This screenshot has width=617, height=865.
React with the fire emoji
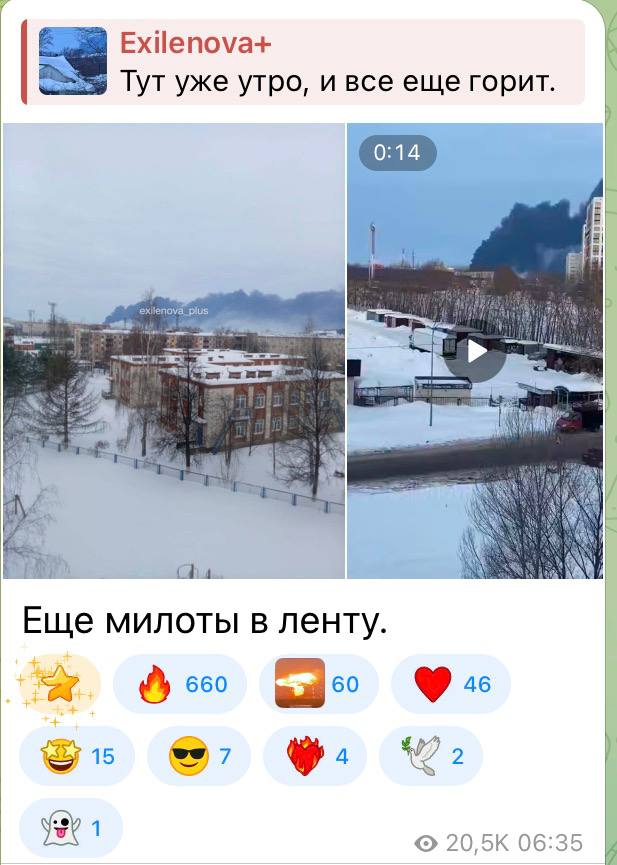(x=179, y=684)
